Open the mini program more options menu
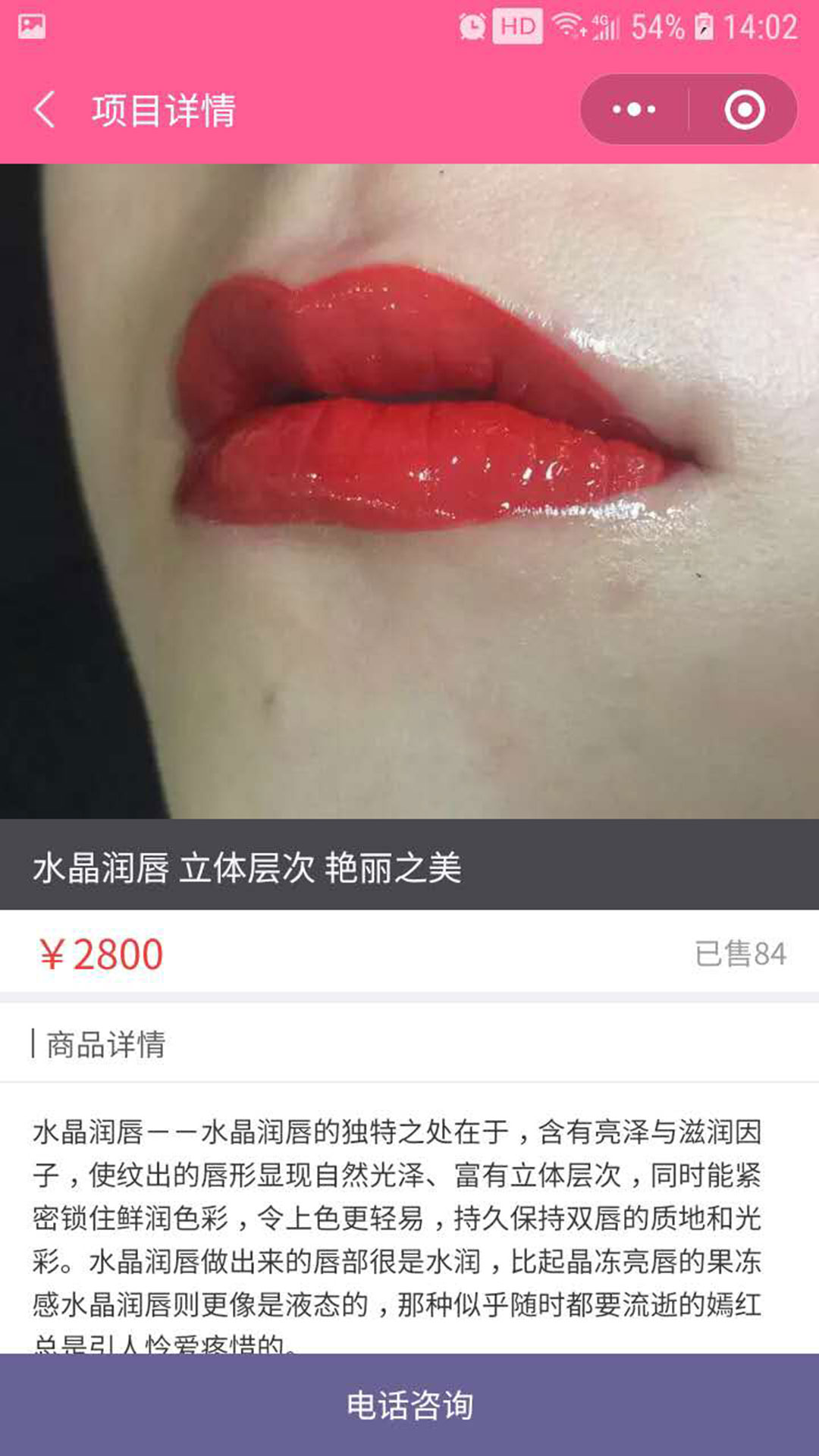This screenshot has width=819, height=1456. pos(634,110)
